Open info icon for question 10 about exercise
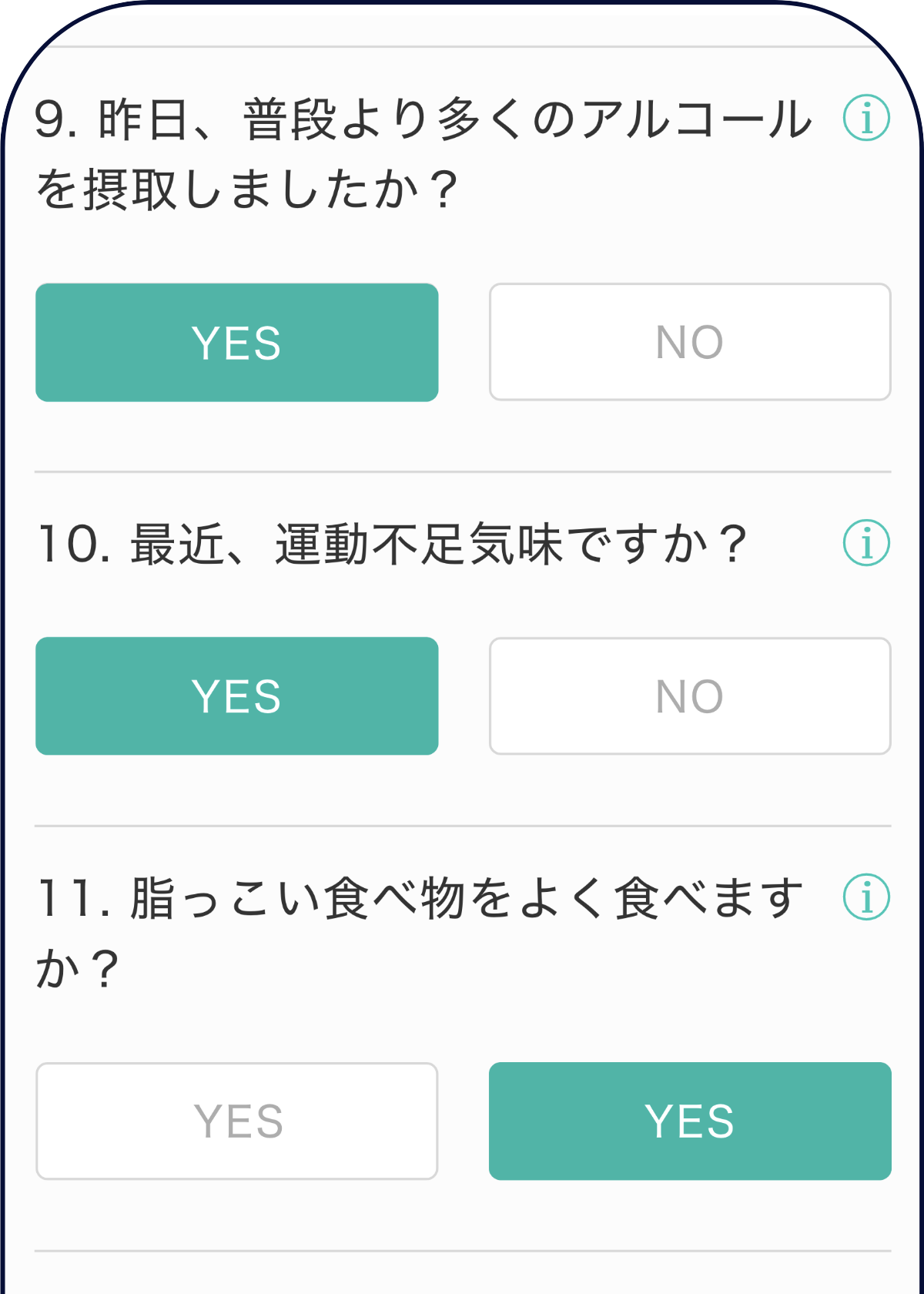The image size is (924, 1294). tap(866, 543)
